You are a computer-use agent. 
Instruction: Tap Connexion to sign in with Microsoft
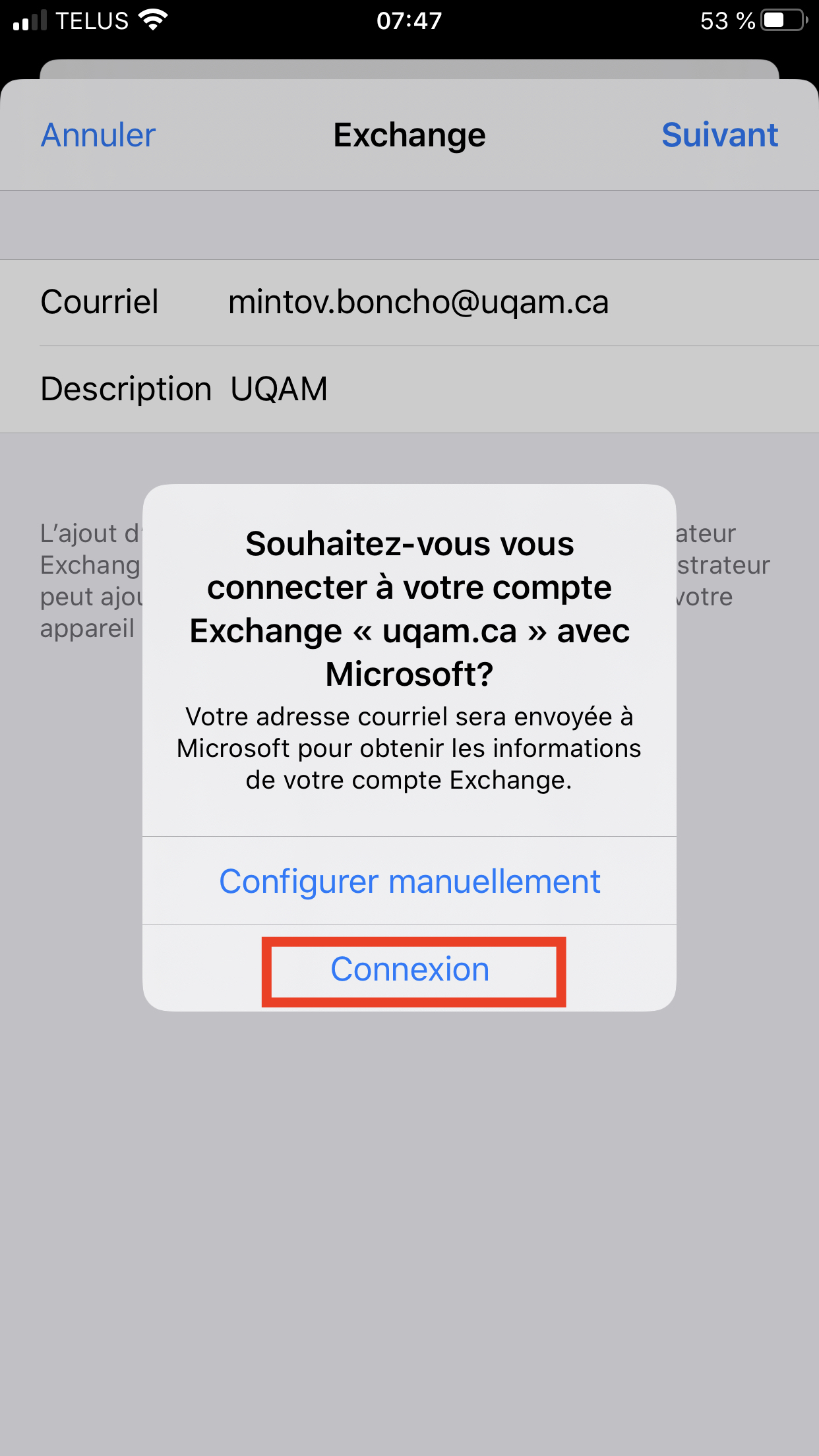click(x=409, y=970)
